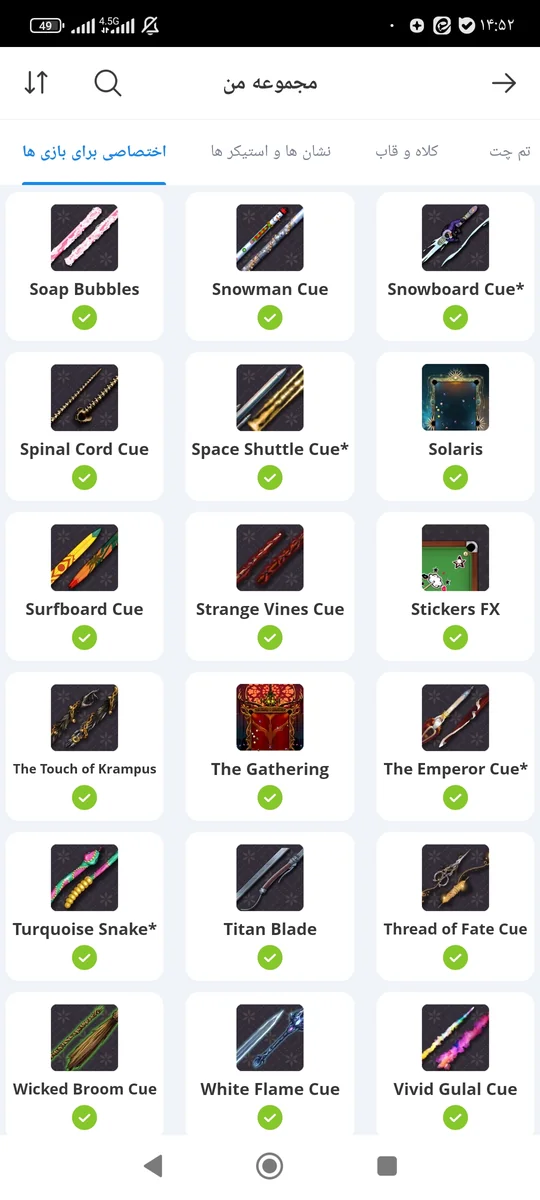Viewport: 540px width, 1200px height.
Task: Go back with the arrow icon
Action: [x=504, y=83]
